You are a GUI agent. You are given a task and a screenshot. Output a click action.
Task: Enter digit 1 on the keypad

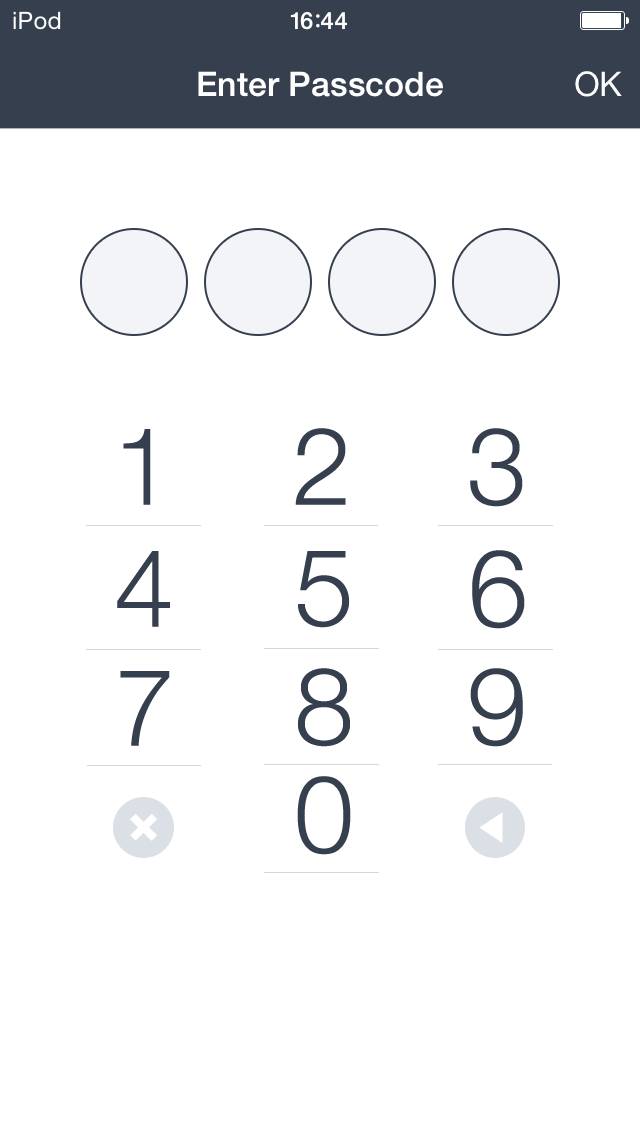[x=143, y=468]
